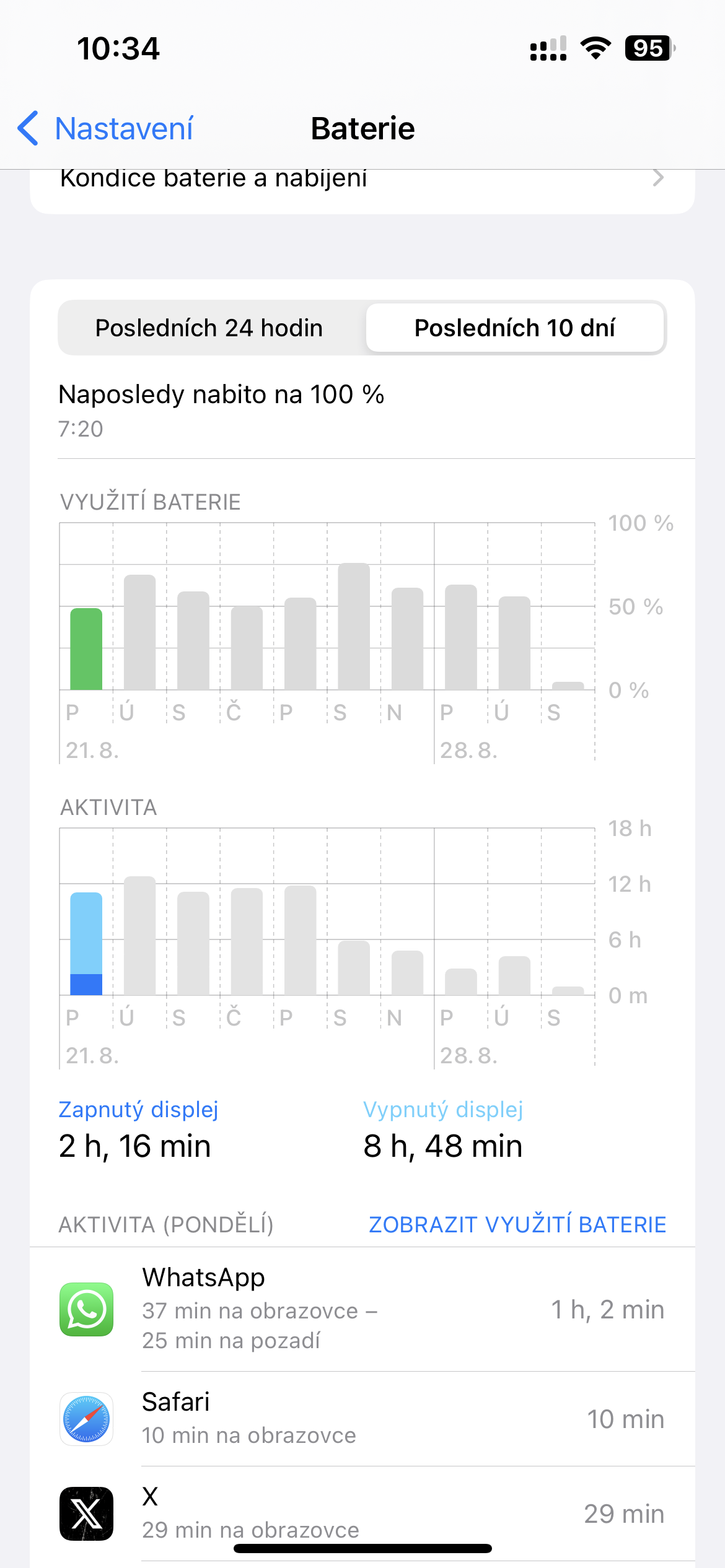Go back to Nastavení
This screenshot has height=1568, width=725.
click(105, 129)
